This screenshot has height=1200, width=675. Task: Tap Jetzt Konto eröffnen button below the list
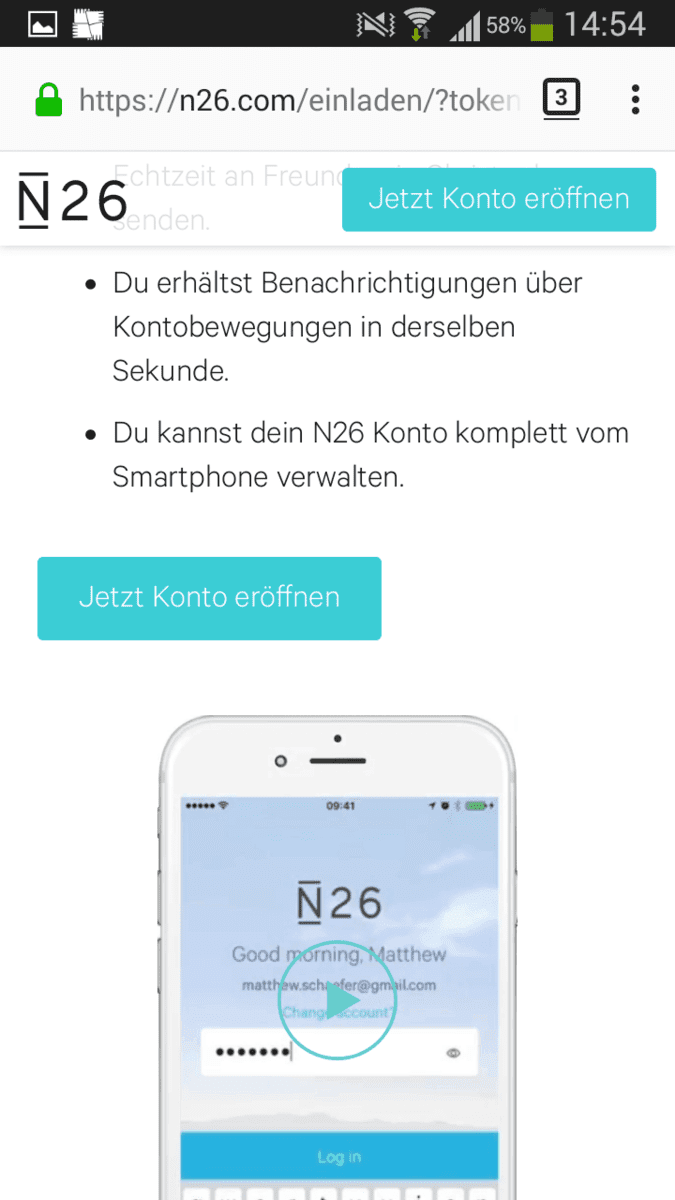coord(209,598)
